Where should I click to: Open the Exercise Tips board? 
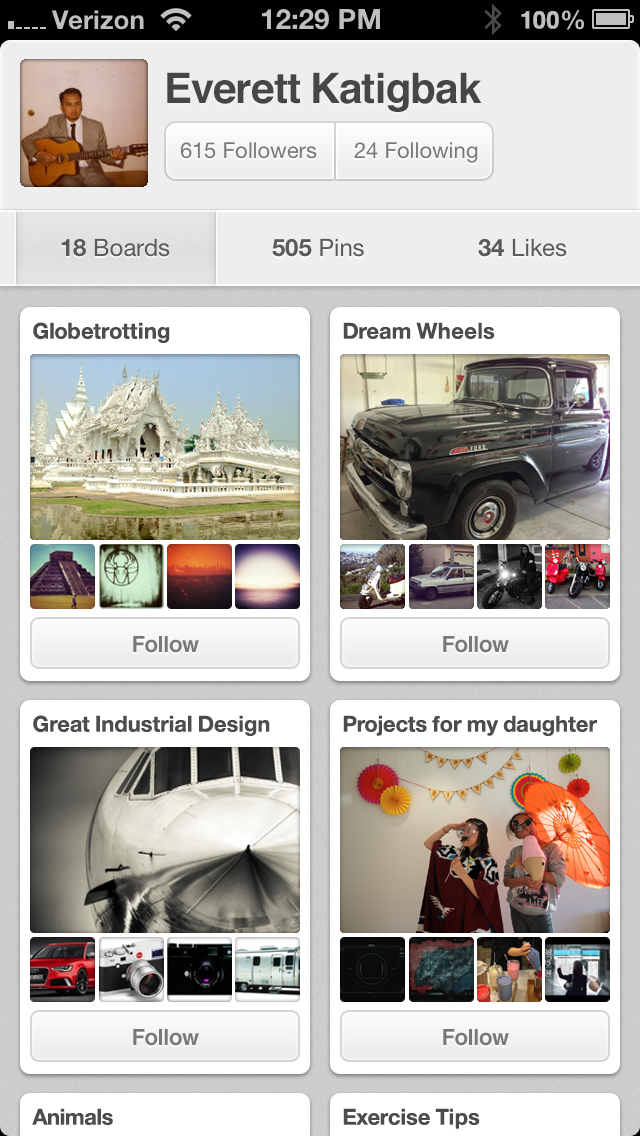coord(411,1117)
